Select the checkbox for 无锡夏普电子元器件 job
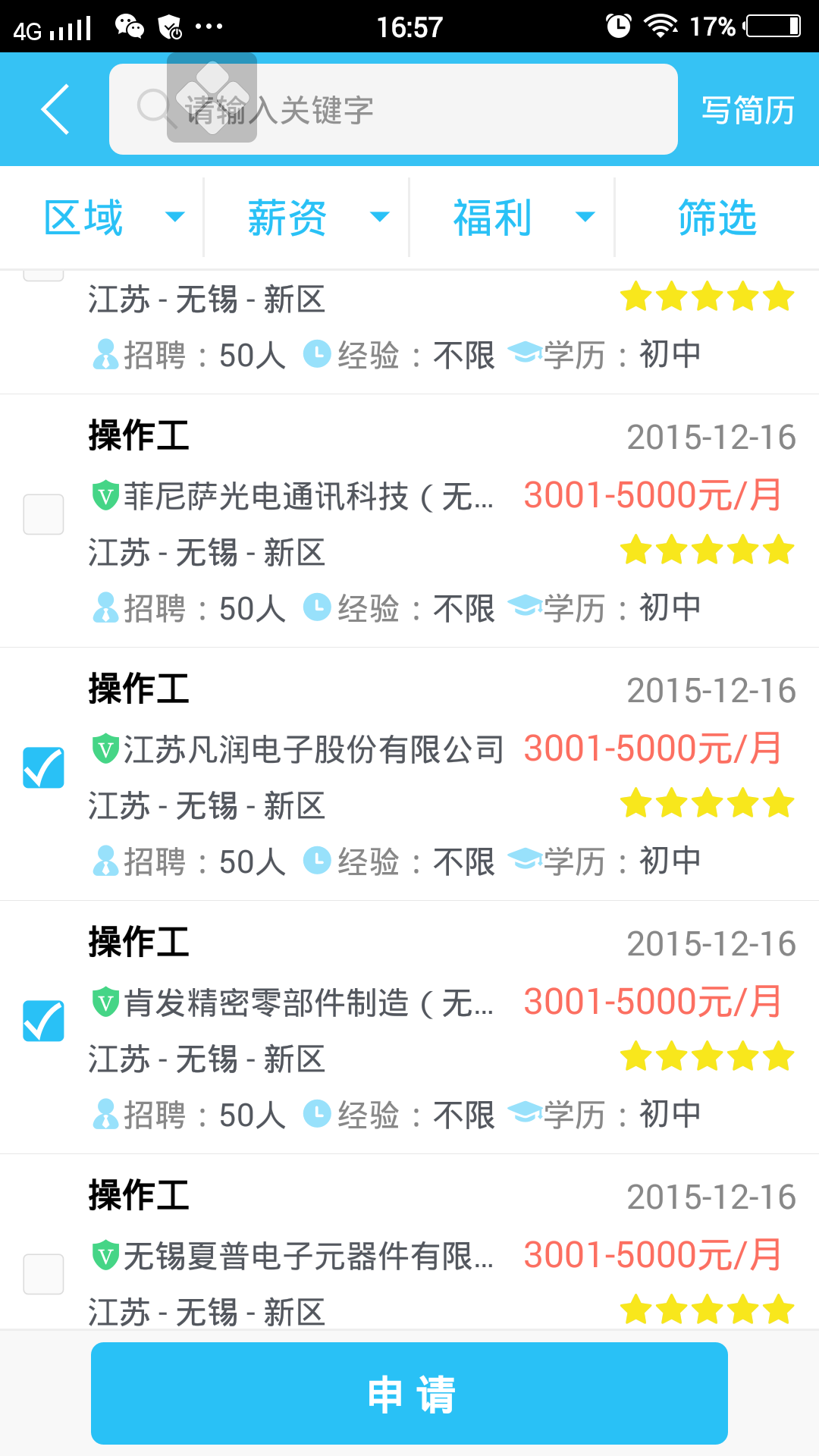This screenshot has height=1456, width=819. coord(43,1274)
